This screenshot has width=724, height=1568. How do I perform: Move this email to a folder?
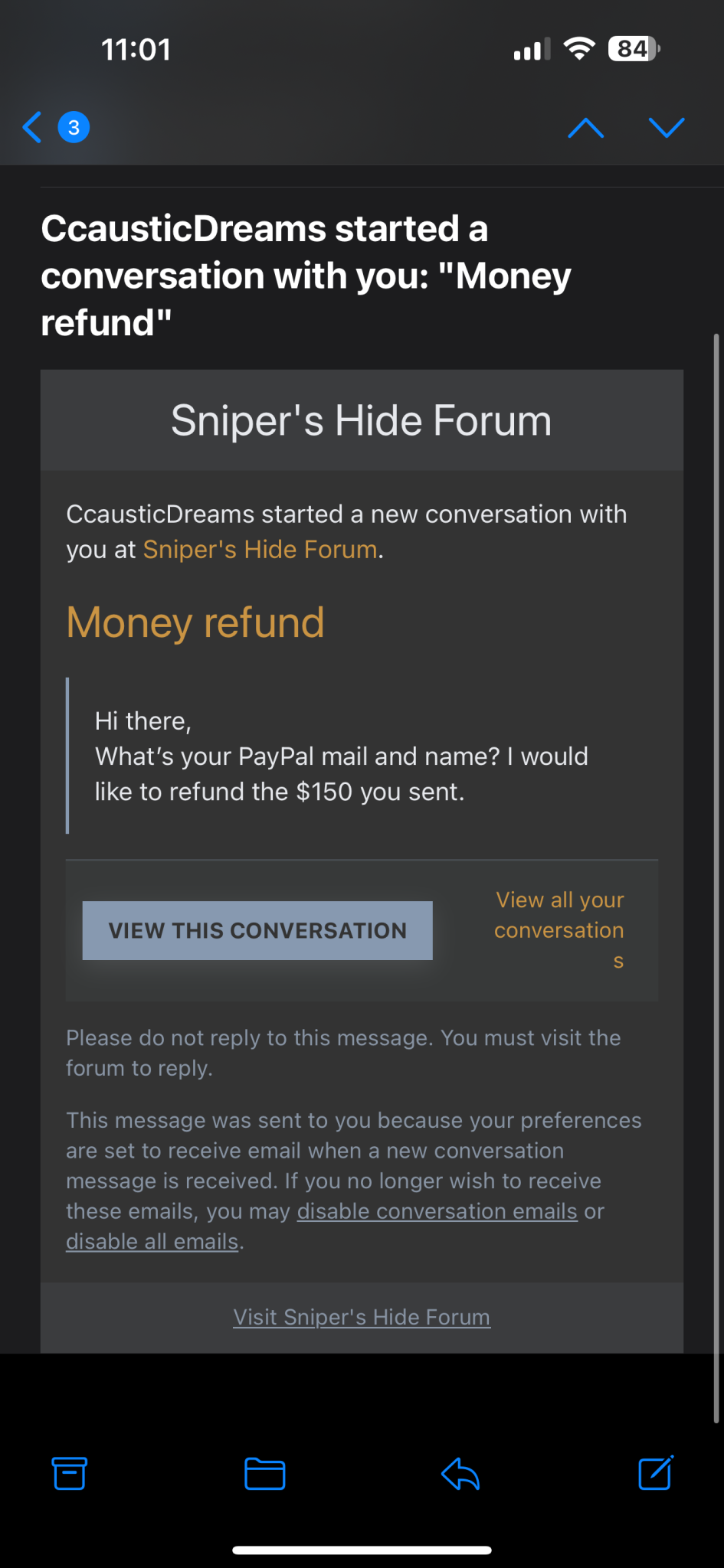point(265,1473)
